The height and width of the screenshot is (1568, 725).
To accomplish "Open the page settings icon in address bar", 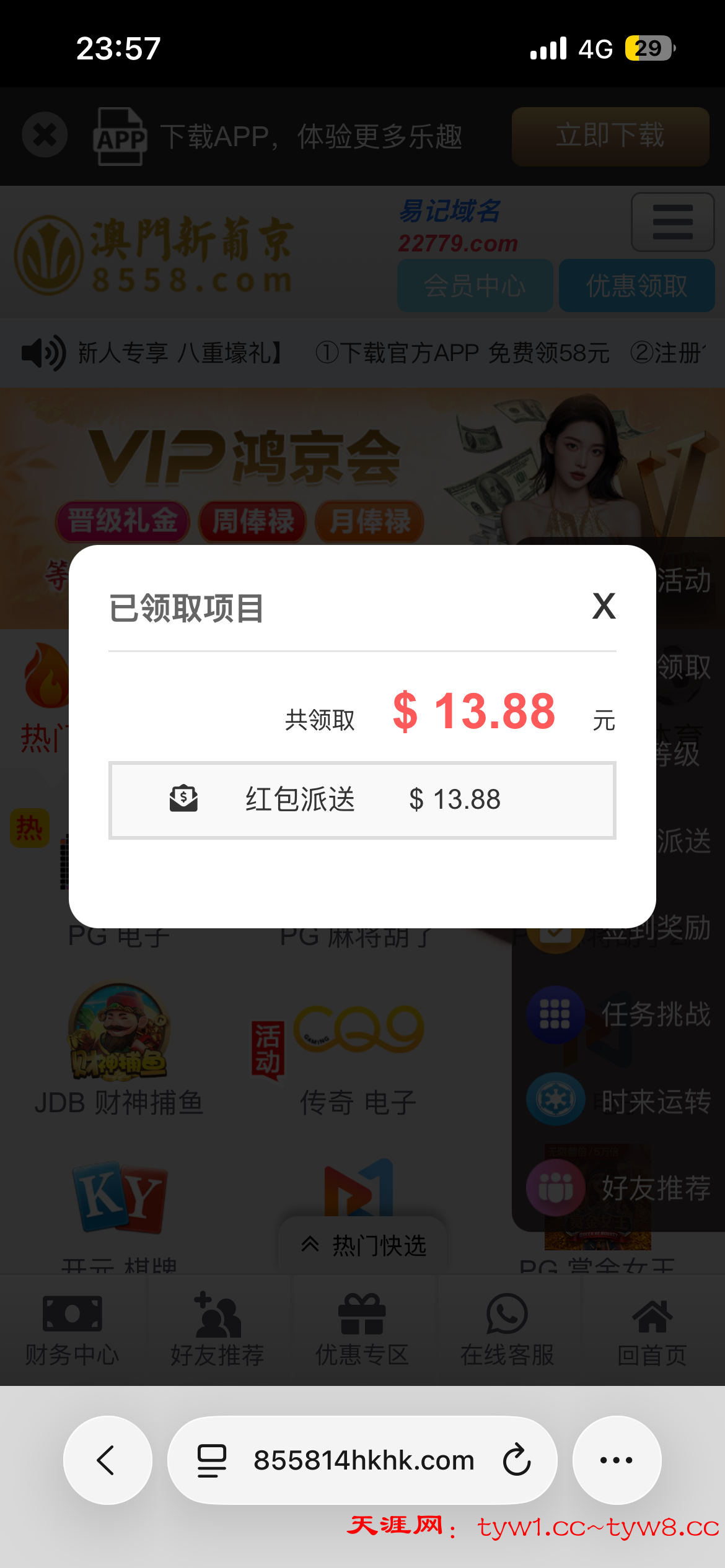I will tap(211, 1460).
